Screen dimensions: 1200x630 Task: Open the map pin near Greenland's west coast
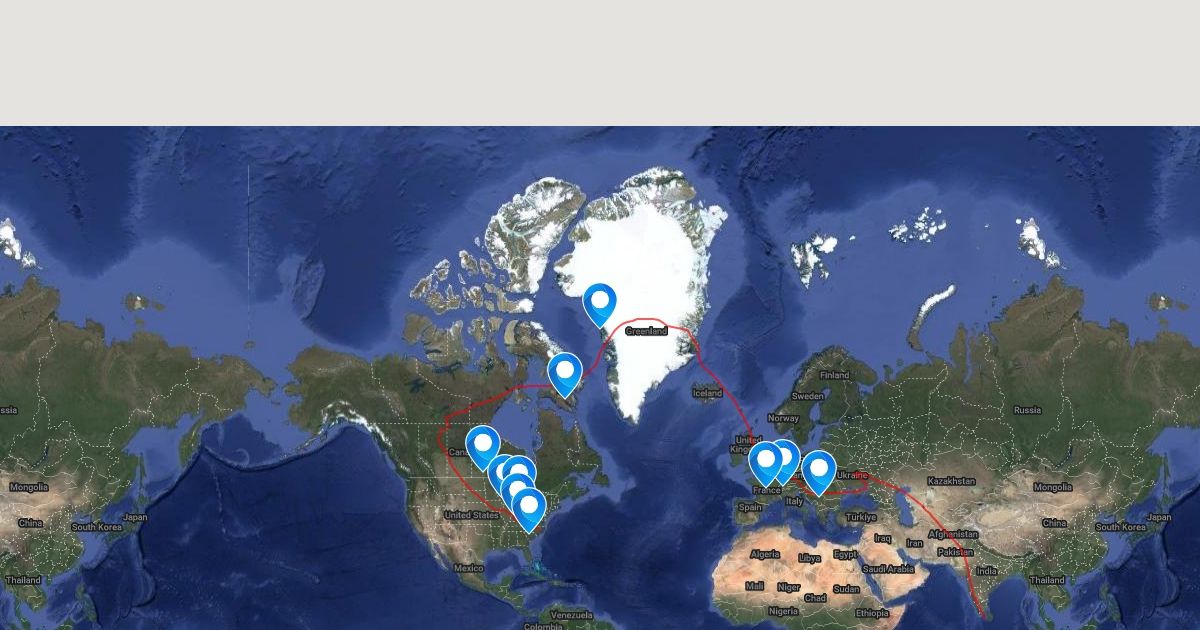coord(599,304)
